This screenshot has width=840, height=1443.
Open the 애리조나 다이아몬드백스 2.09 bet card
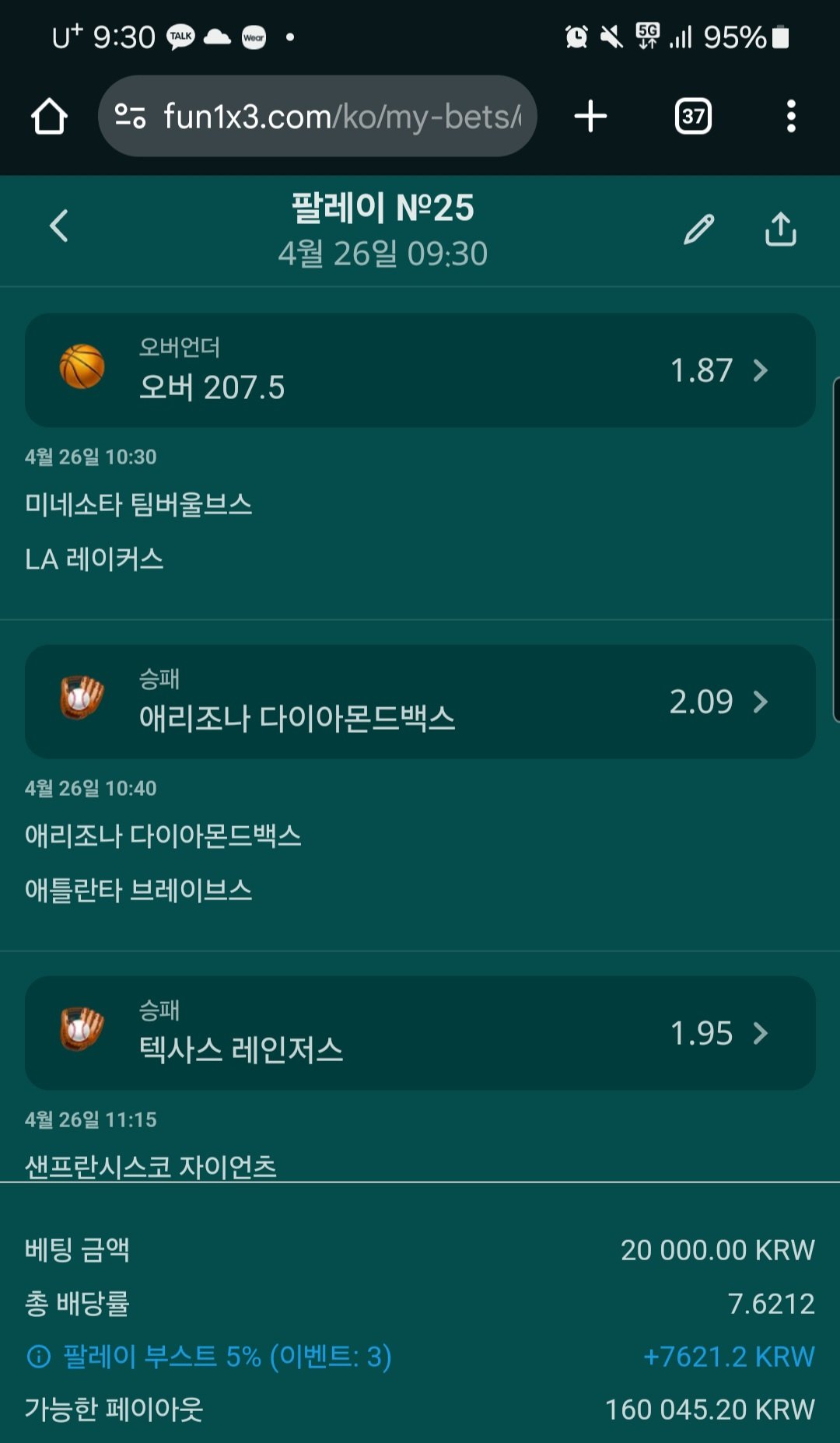[x=420, y=702]
